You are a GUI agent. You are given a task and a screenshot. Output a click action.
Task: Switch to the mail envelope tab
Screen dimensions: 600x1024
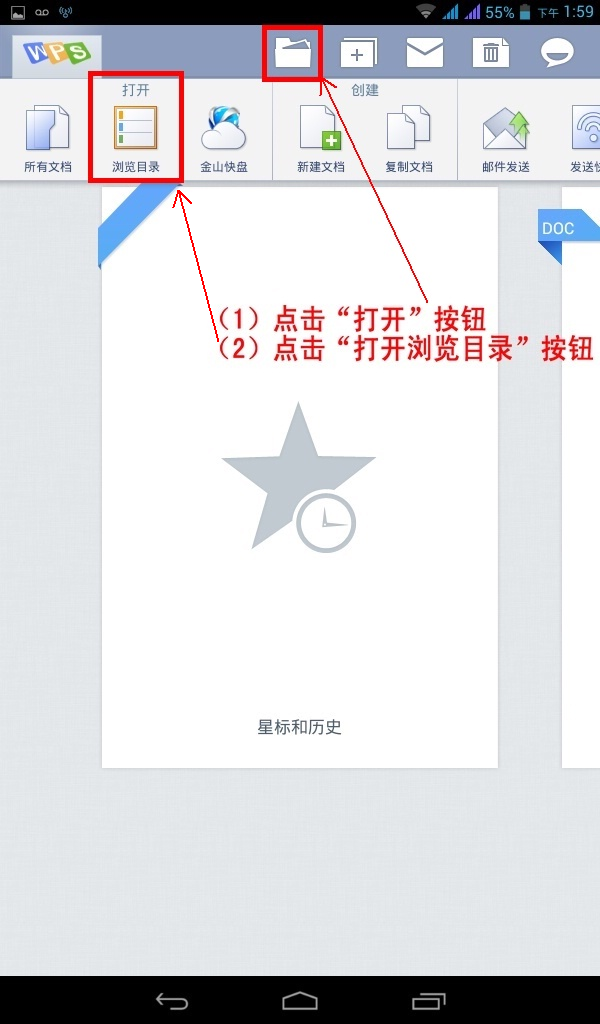coord(424,53)
